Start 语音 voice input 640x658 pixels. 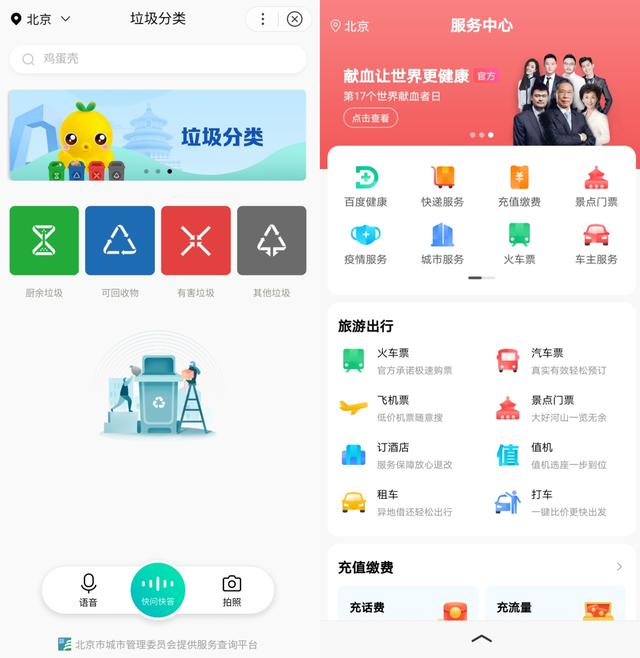[88, 590]
